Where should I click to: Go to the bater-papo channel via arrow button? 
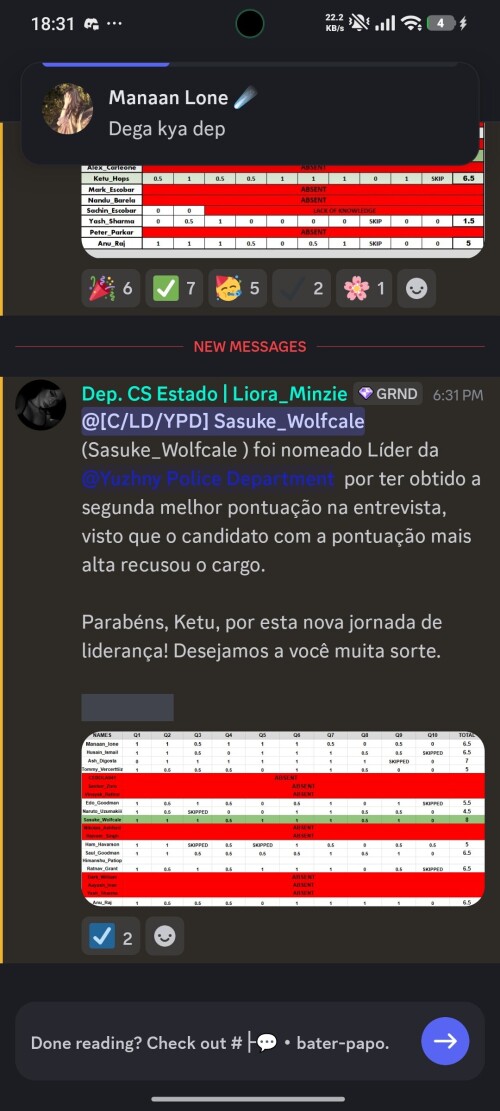(445, 1041)
